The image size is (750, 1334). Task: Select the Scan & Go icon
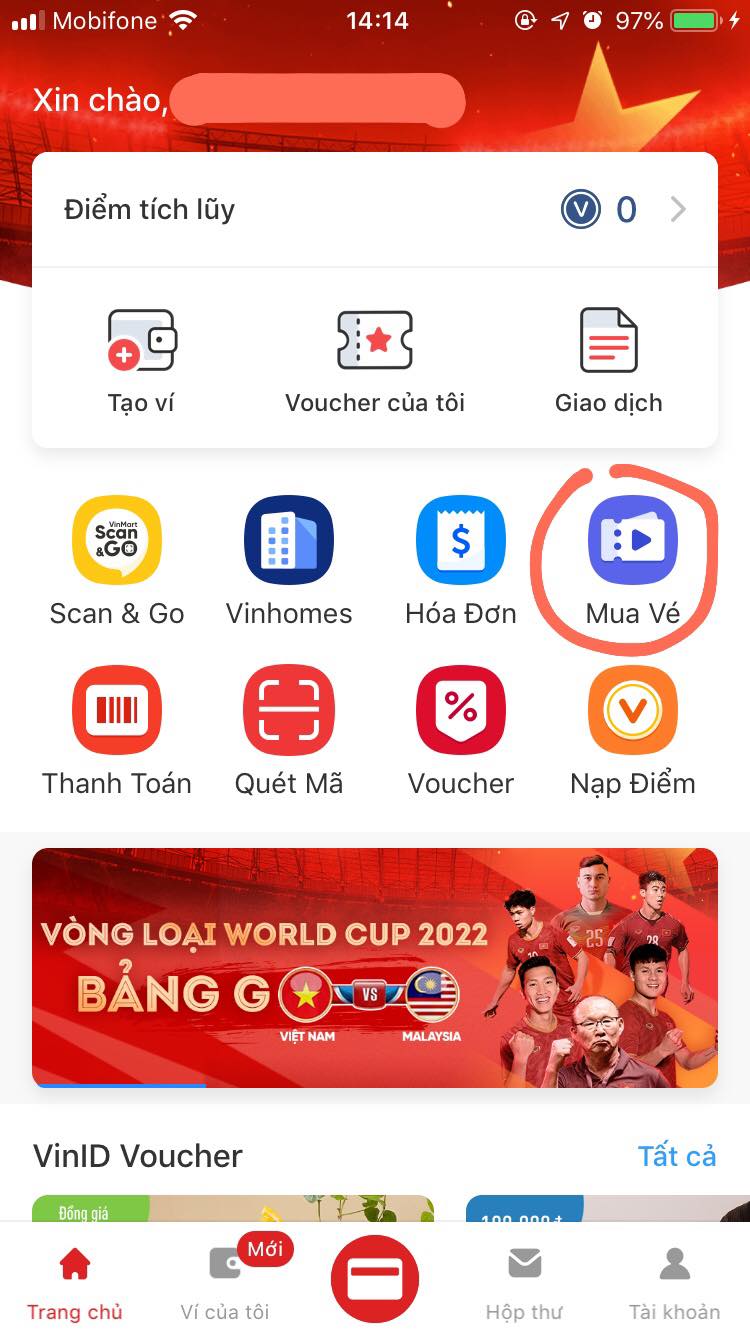[x=116, y=540]
